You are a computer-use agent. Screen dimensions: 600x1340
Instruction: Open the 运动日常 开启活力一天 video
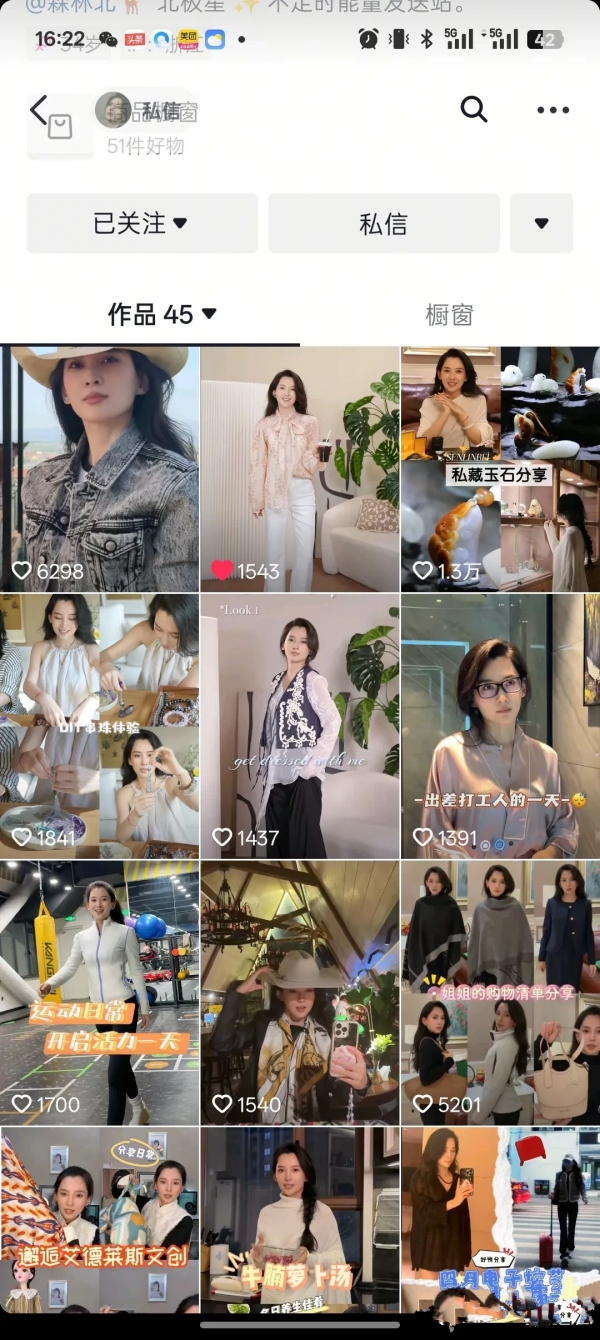99,992
